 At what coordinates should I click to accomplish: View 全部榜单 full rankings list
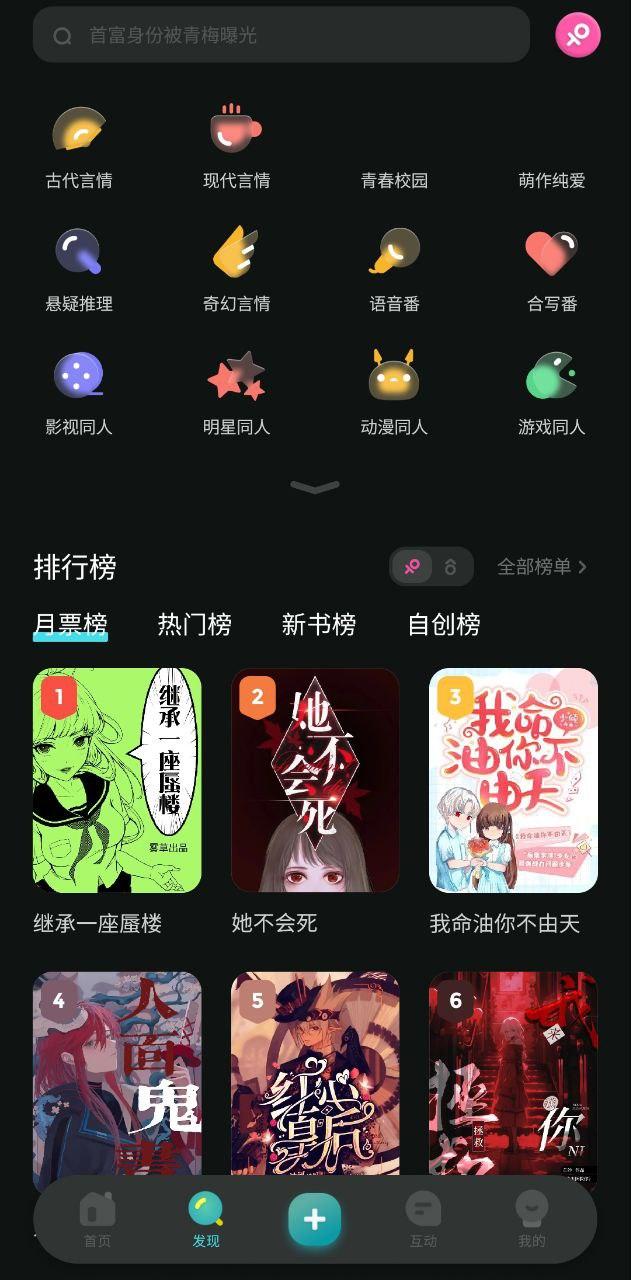[542, 567]
